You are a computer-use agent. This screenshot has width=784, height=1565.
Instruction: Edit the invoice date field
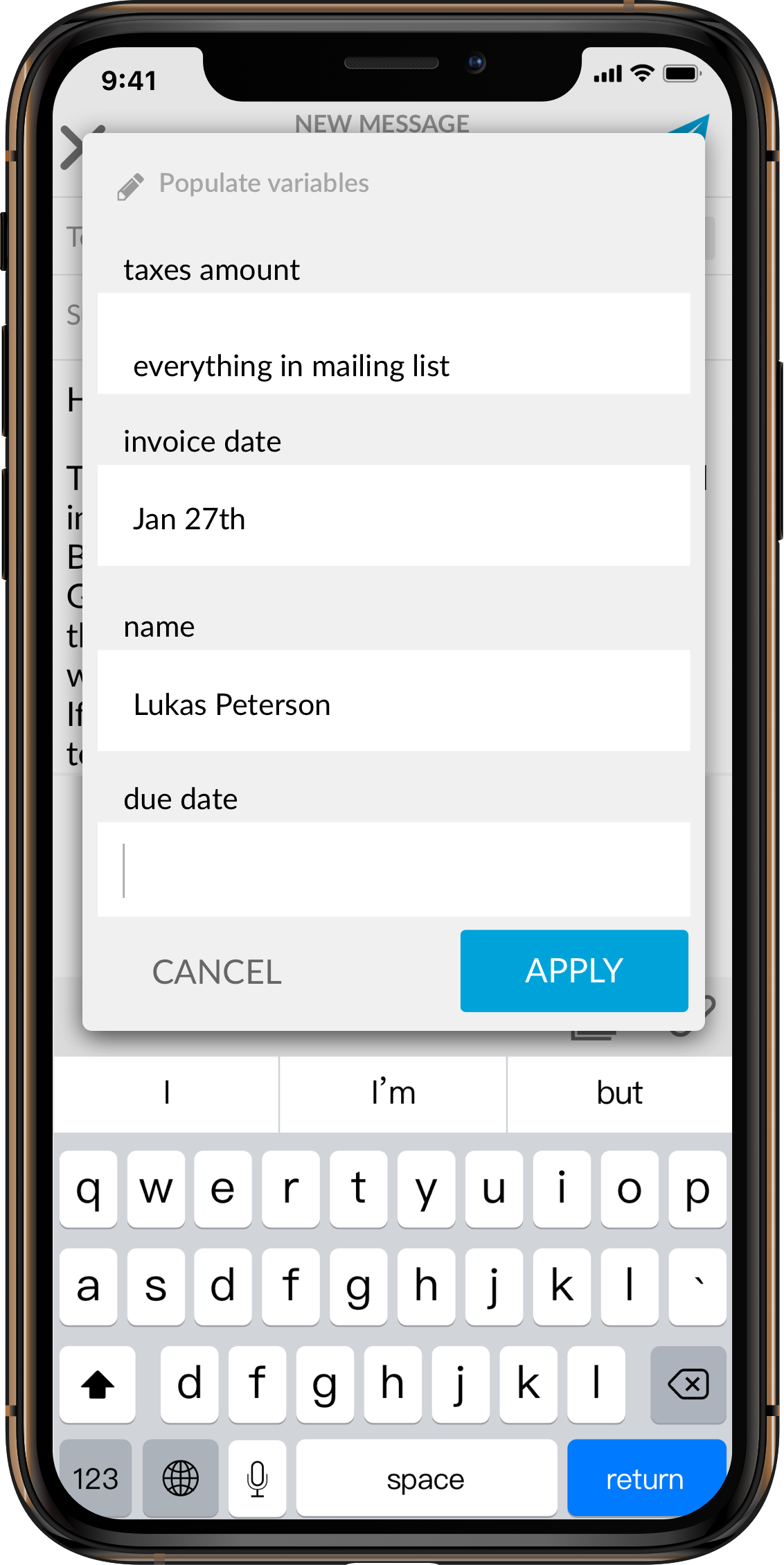(393, 516)
